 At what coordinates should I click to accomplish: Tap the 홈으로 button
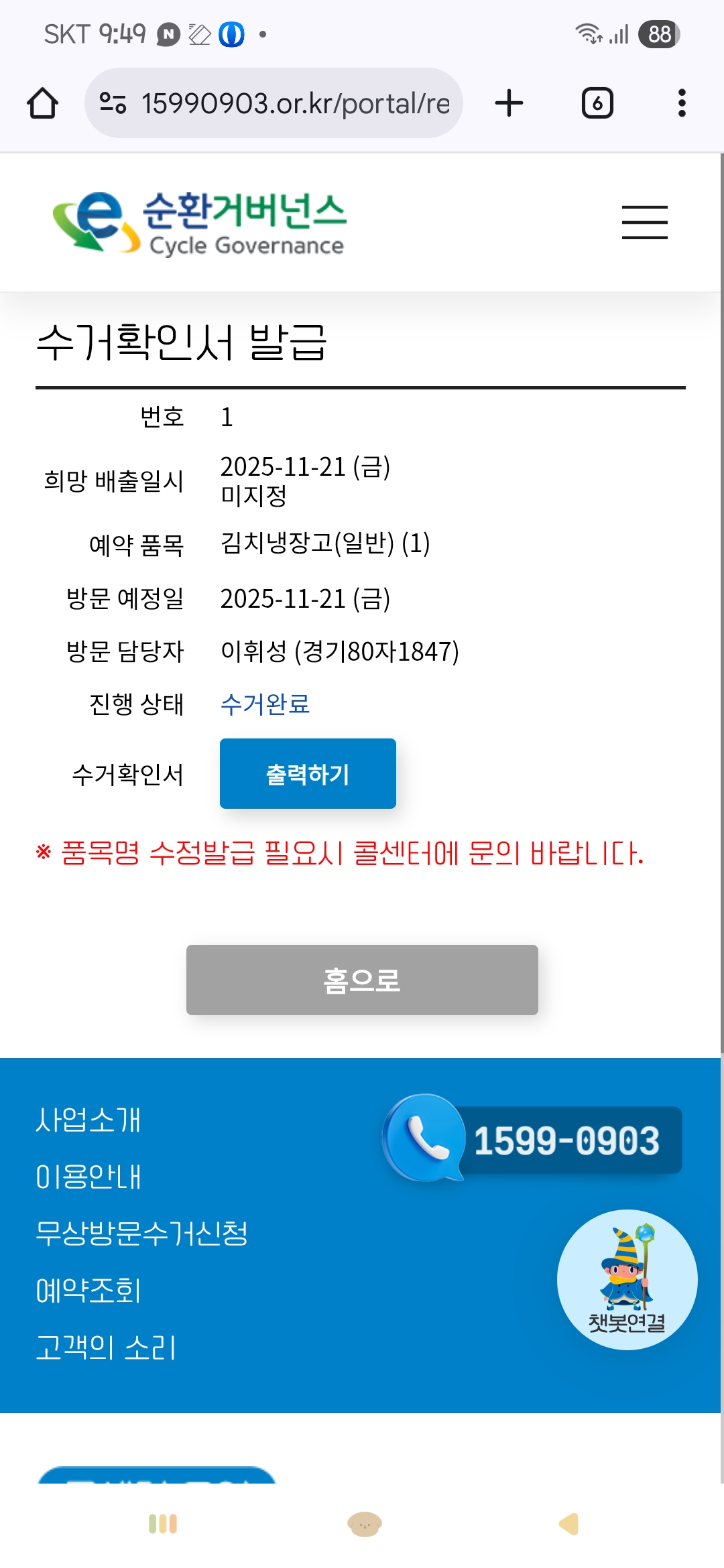tap(362, 980)
